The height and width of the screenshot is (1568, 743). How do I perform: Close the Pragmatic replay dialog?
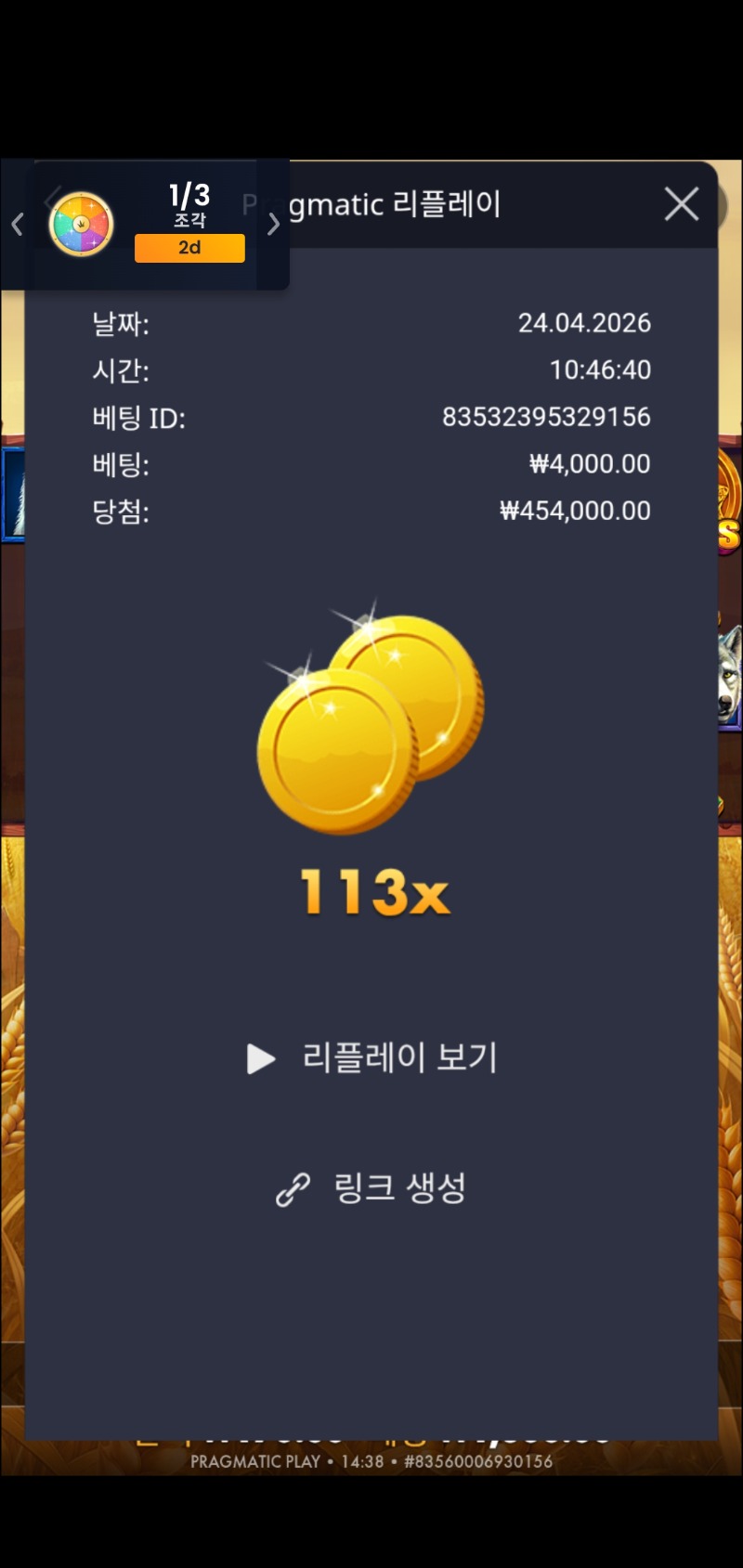click(682, 204)
